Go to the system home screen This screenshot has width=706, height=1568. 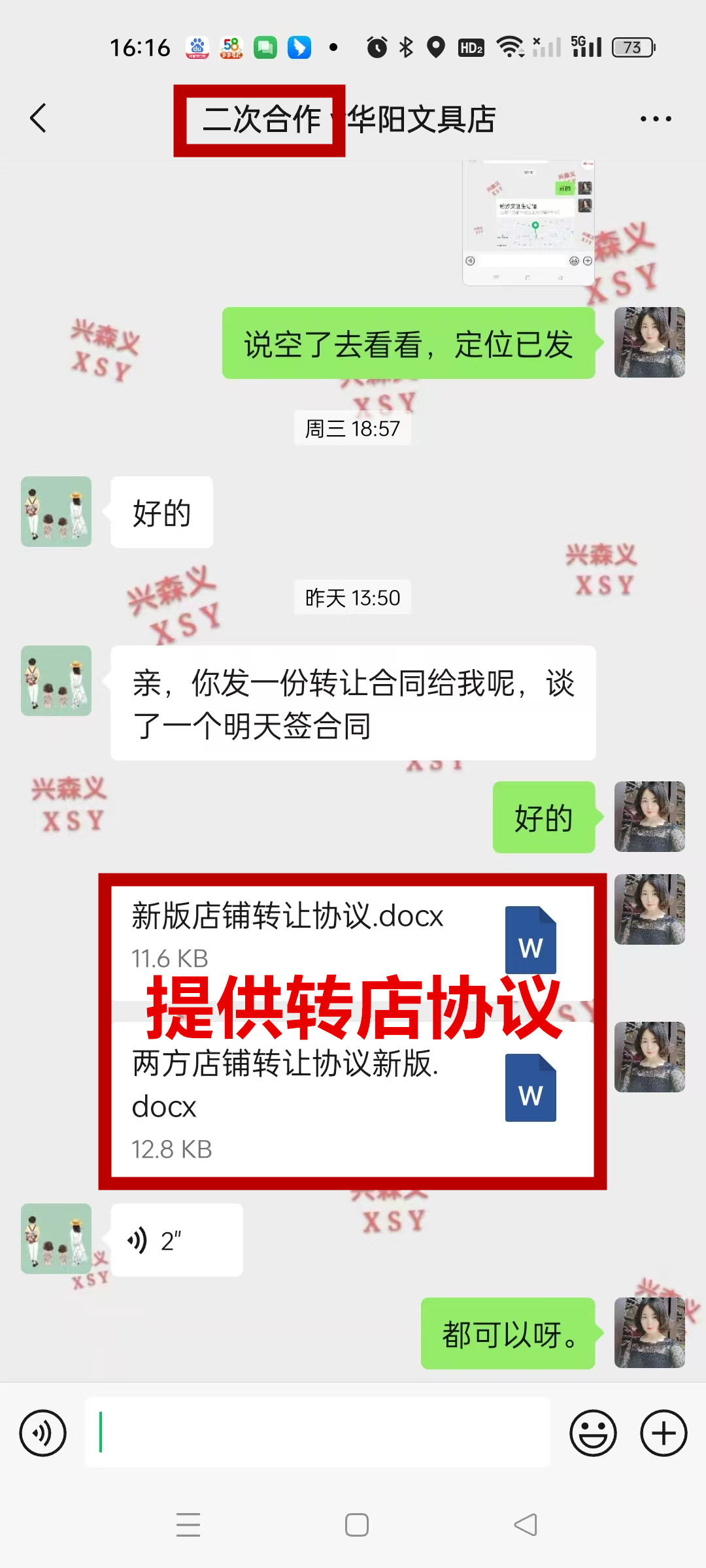(357, 1525)
